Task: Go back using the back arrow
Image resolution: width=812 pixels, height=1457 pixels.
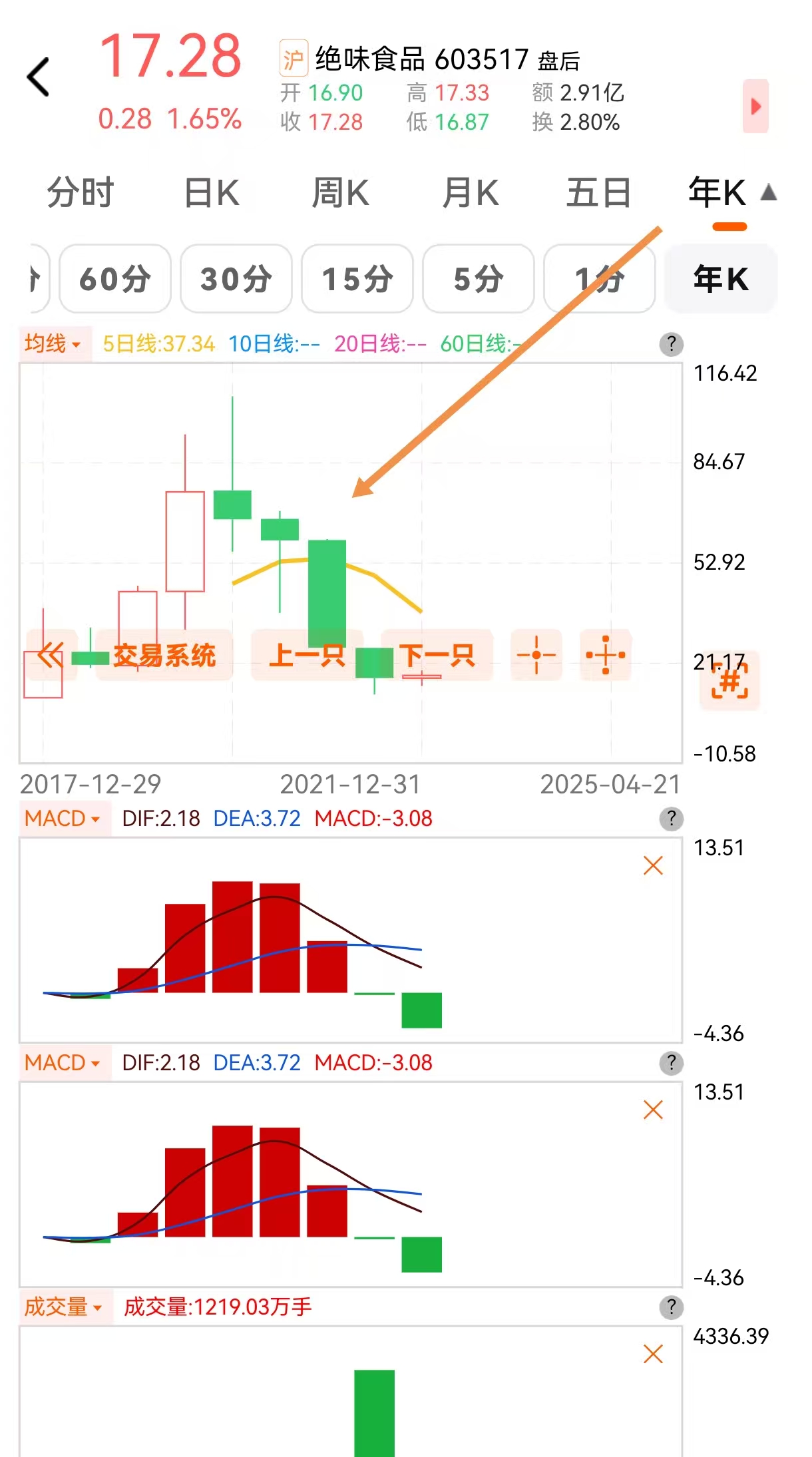Action: pos(39,77)
